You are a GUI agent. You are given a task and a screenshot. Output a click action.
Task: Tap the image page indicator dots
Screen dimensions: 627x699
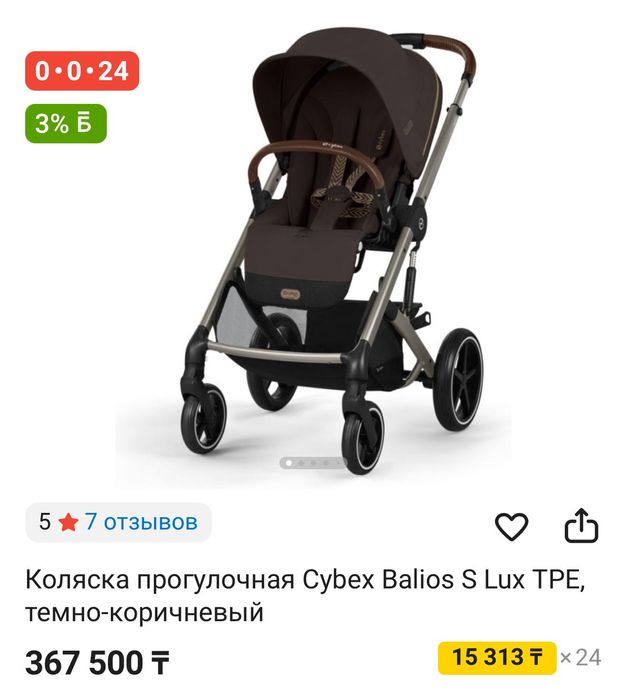[313, 463]
